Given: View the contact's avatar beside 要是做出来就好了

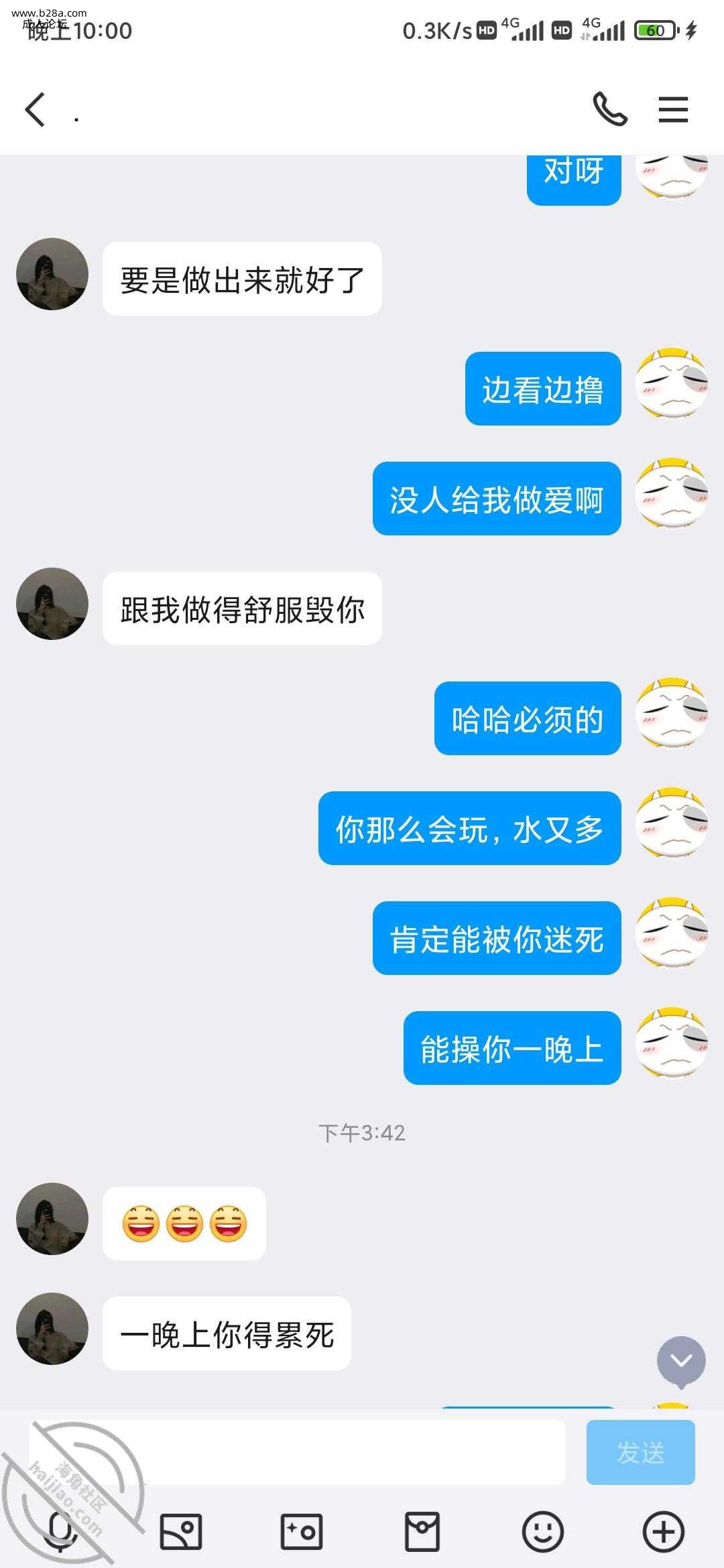Looking at the screenshot, I should point(52,274).
